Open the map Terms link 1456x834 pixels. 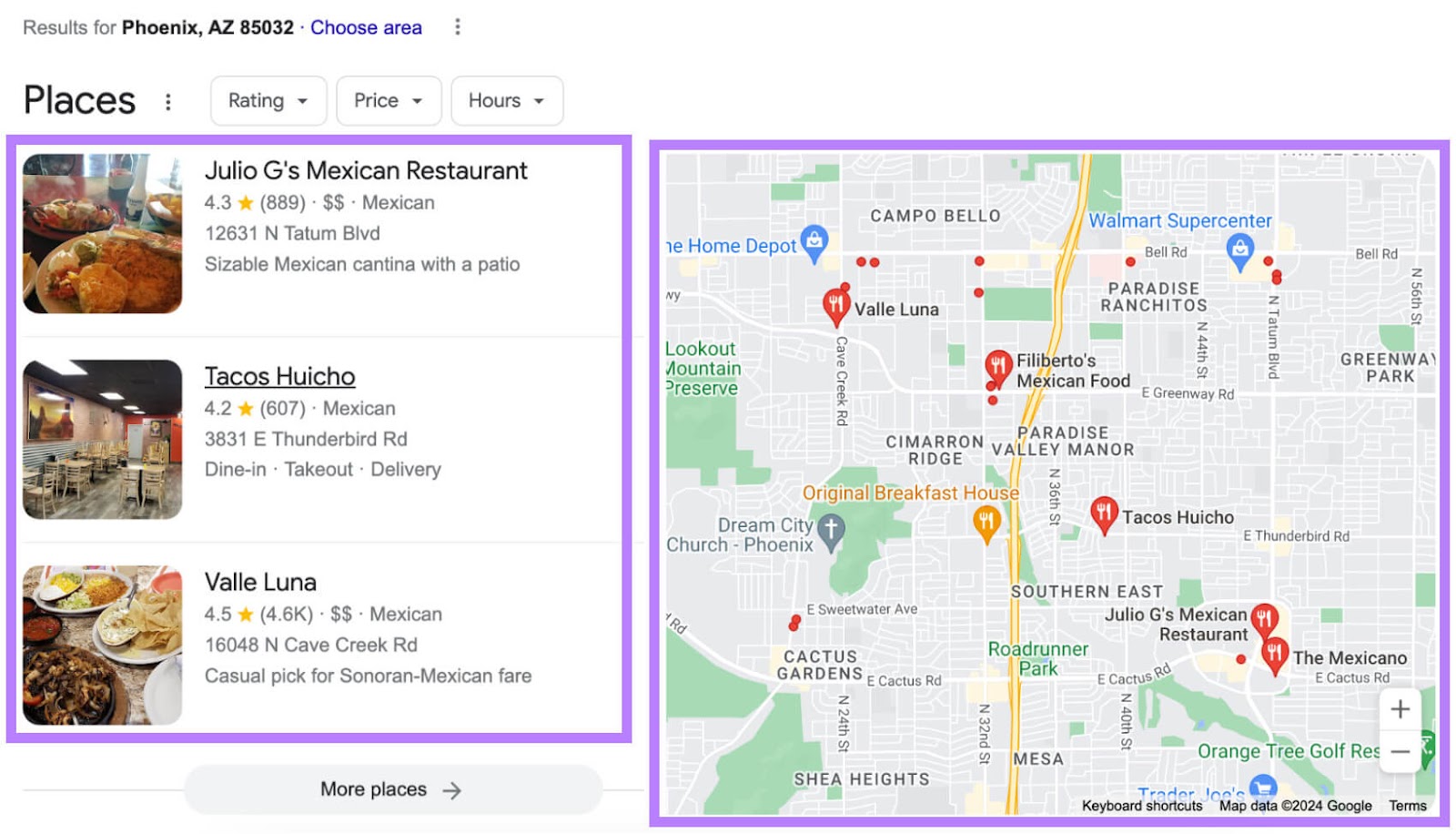coord(1407,806)
